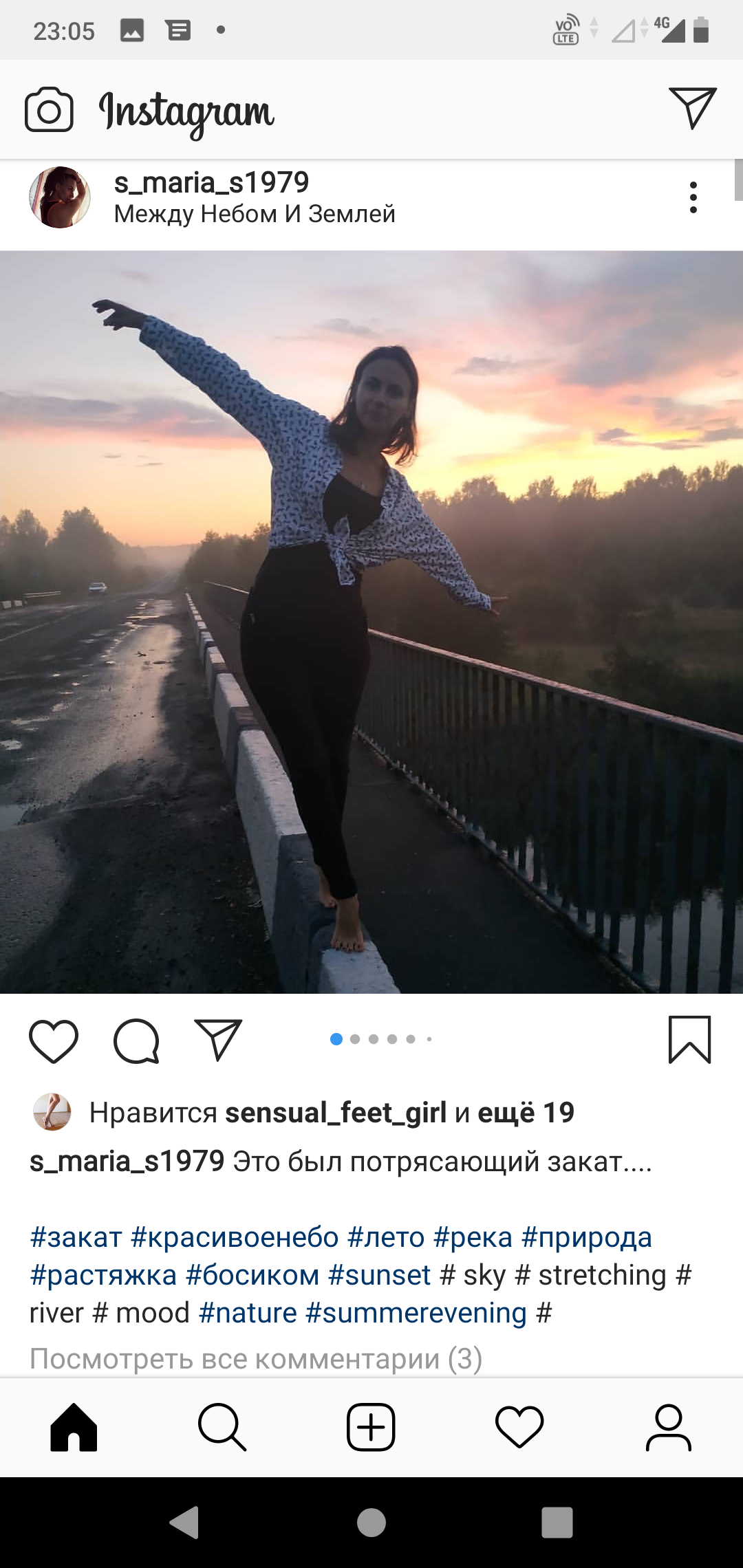Go to the Home feed tab
Image resolution: width=743 pixels, height=1568 pixels.
74,1427
